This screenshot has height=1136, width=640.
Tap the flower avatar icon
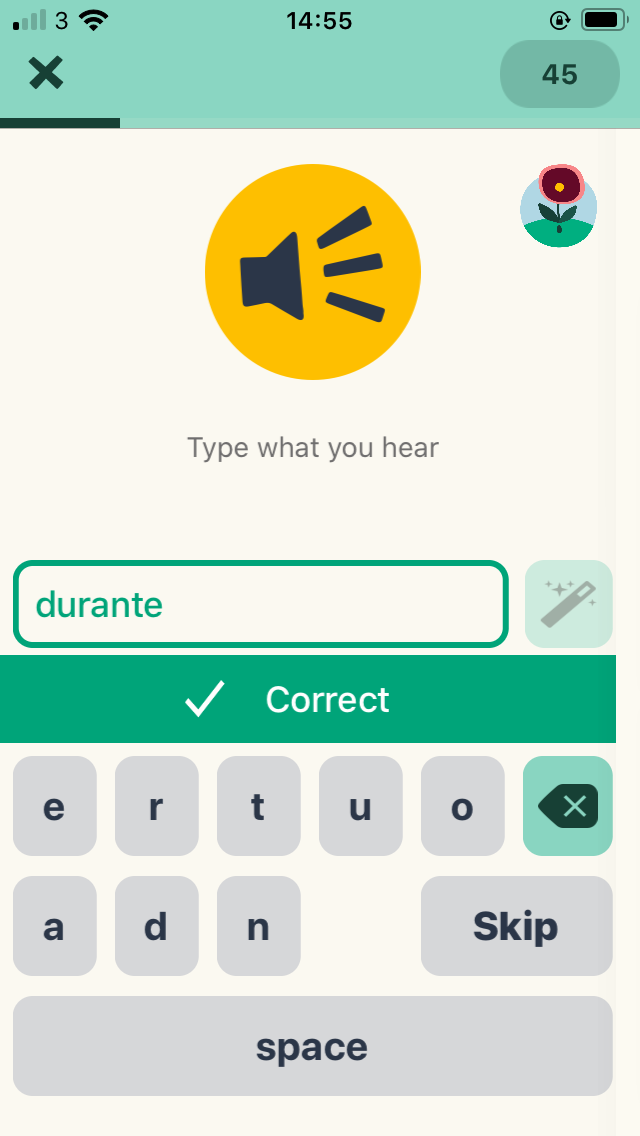click(558, 206)
